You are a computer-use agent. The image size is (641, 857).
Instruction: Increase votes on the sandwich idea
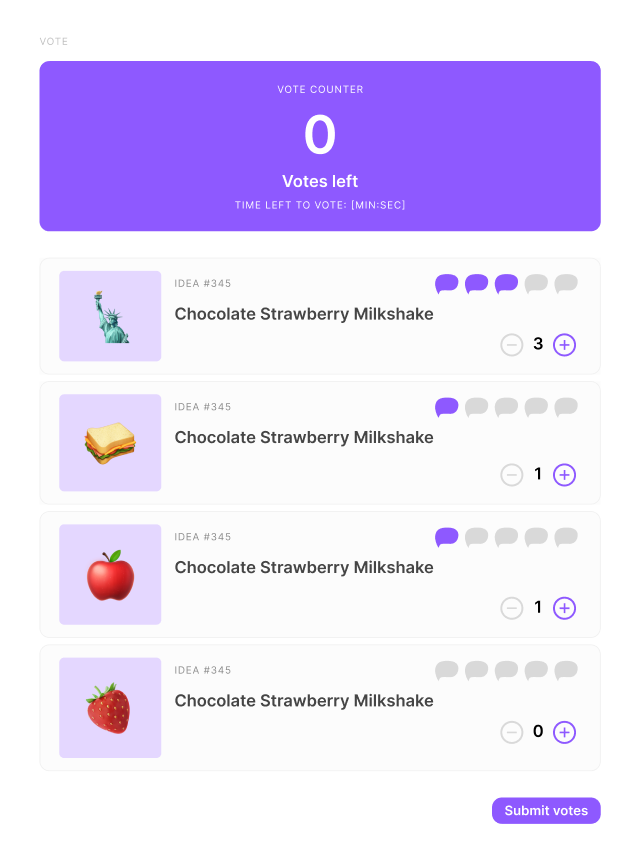565,475
